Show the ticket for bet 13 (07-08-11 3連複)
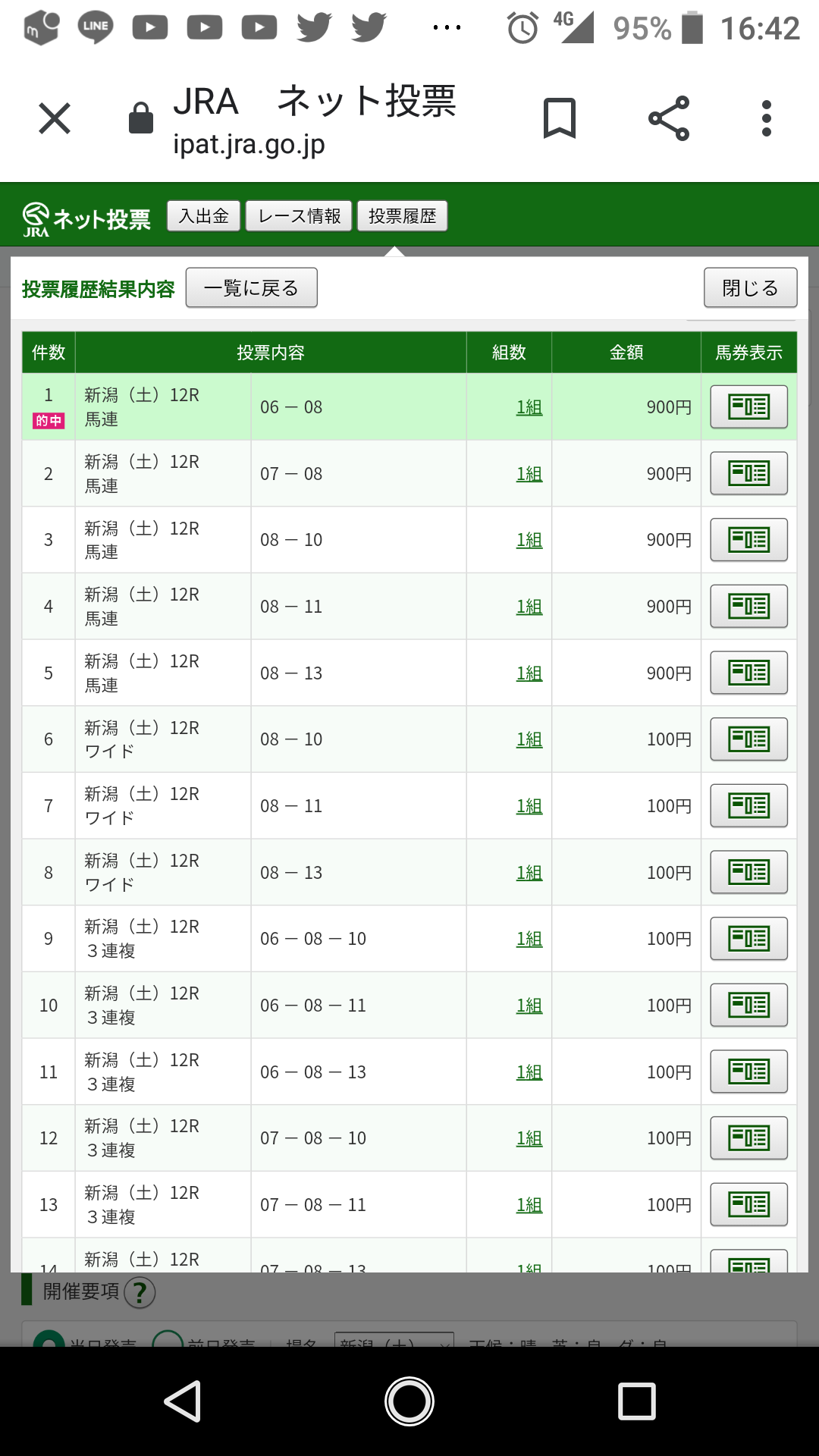This screenshot has width=819, height=1456. click(x=748, y=1205)
